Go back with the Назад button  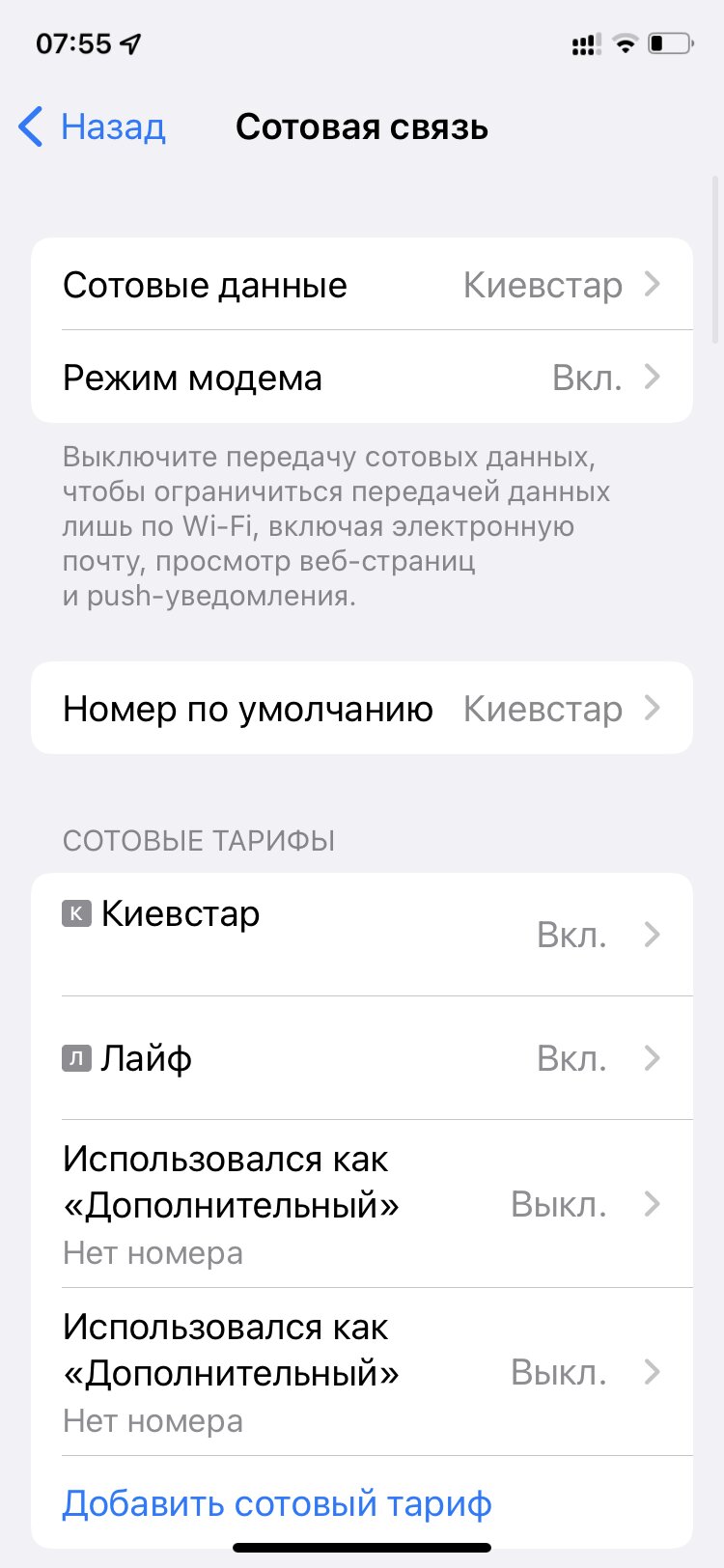click(92, 127)
